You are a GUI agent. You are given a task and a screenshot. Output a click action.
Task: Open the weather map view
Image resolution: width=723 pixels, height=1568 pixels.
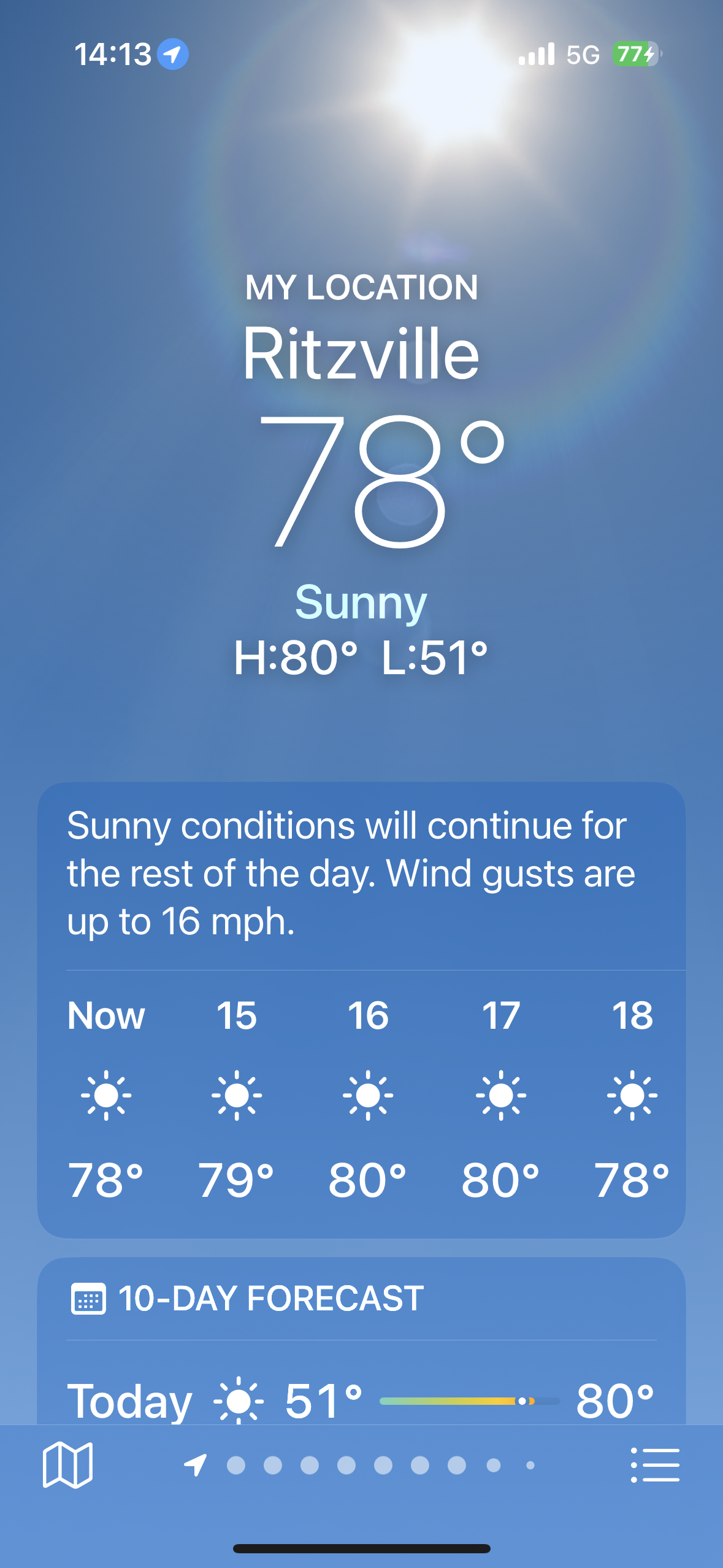[67, 1465]
